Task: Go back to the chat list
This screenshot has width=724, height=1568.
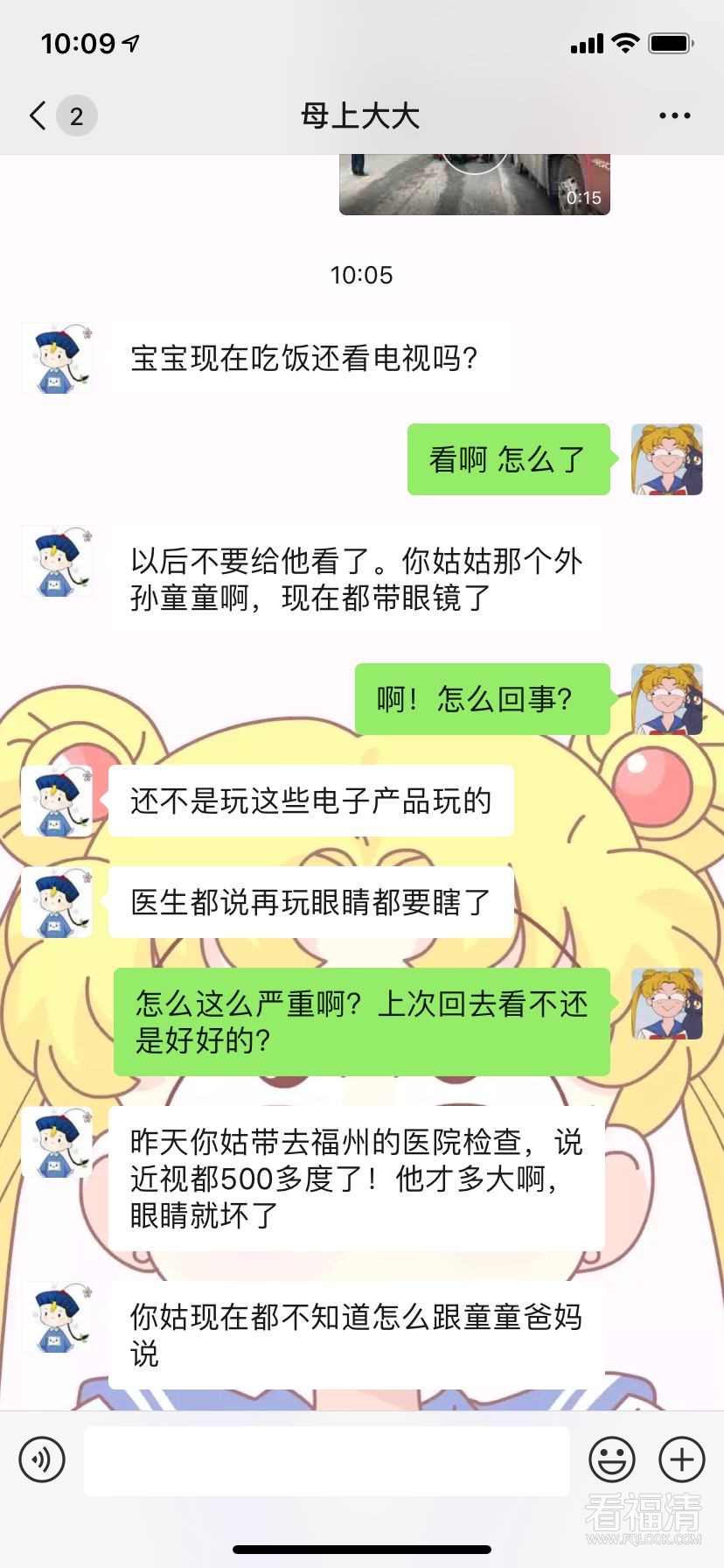Action: [x=39, y=115]
